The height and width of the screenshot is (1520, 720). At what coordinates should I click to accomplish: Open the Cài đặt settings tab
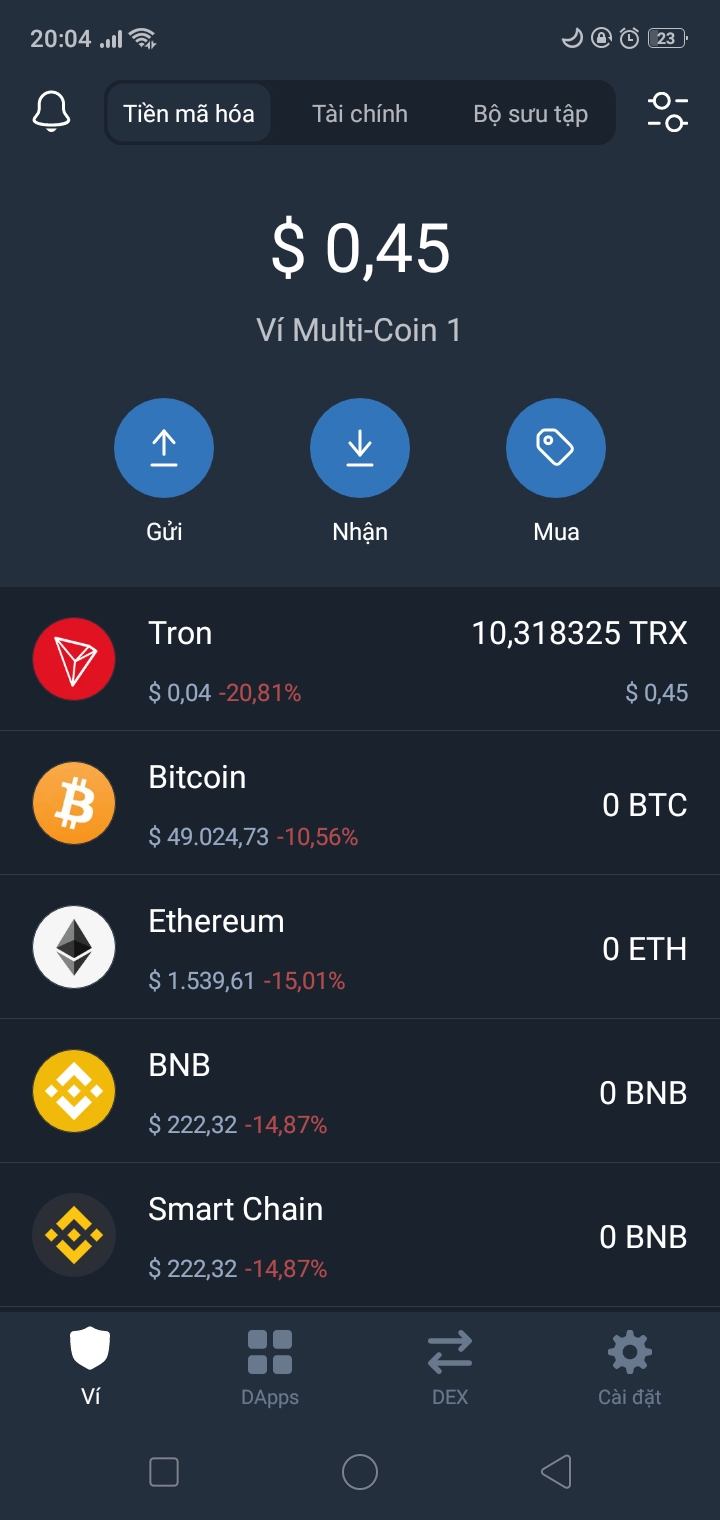tap(630, 1367)
